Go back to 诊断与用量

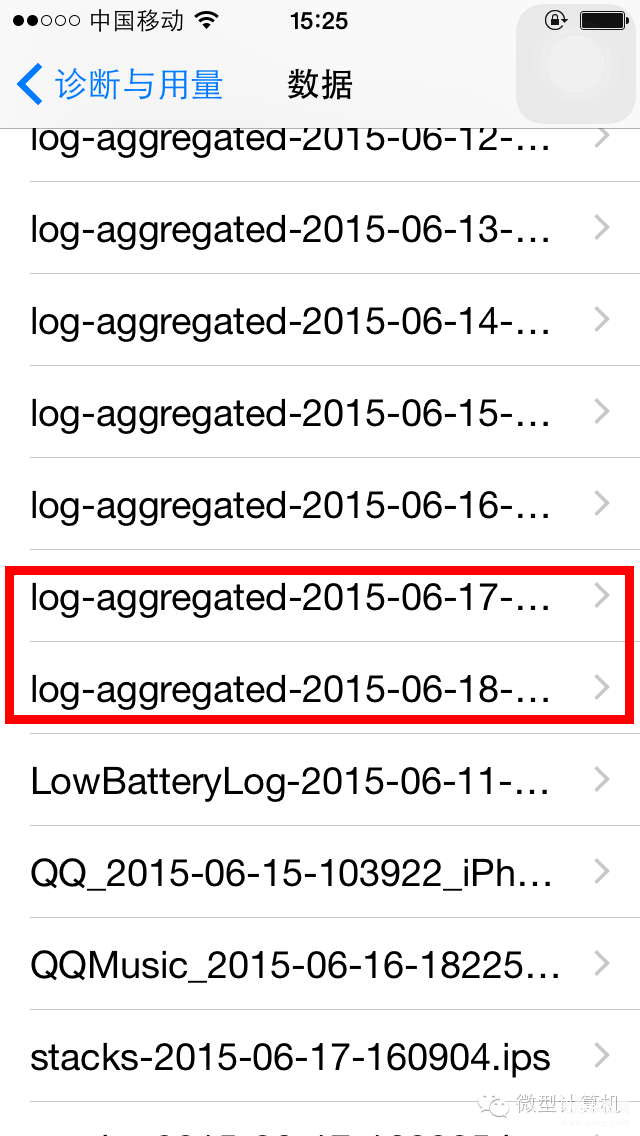pyautogui.click(x=120, y=85)
